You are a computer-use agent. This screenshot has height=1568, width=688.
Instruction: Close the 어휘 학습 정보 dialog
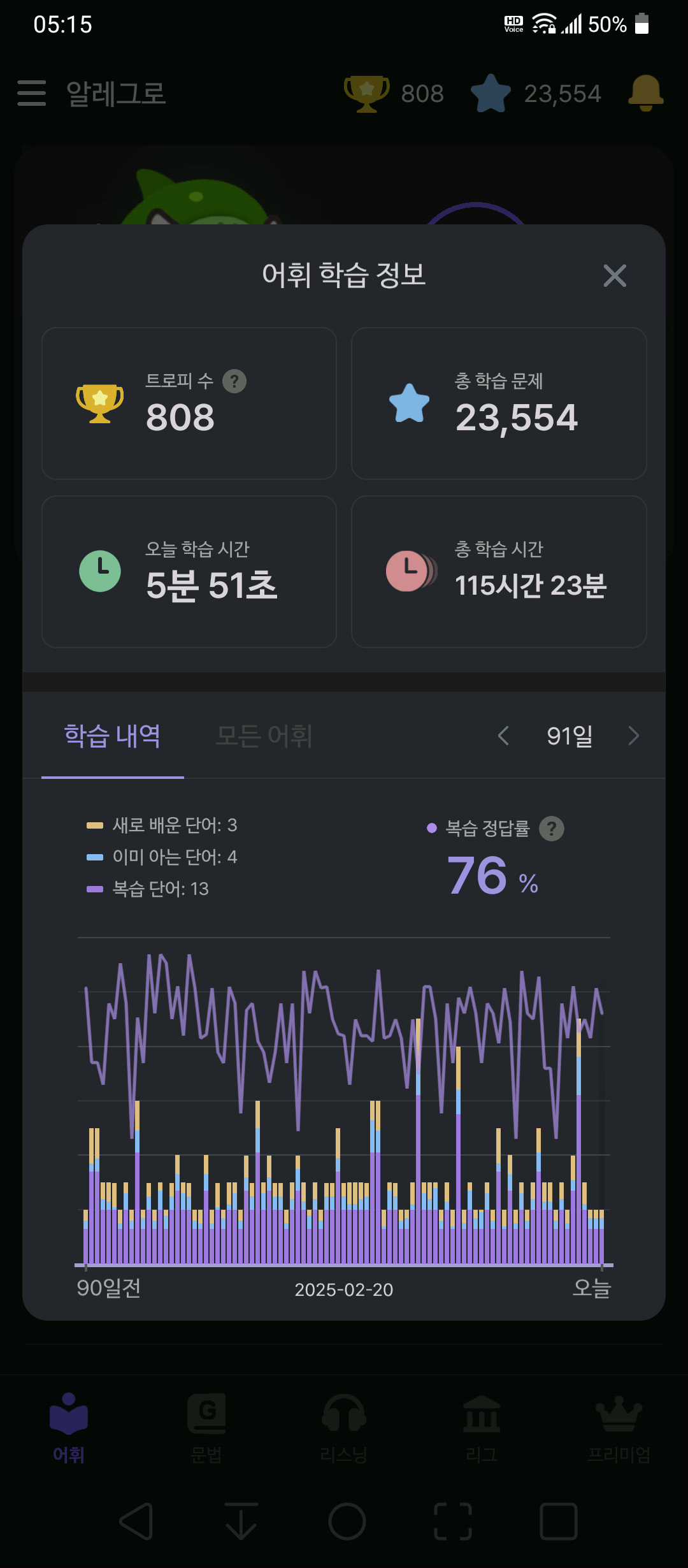[615, 275]
